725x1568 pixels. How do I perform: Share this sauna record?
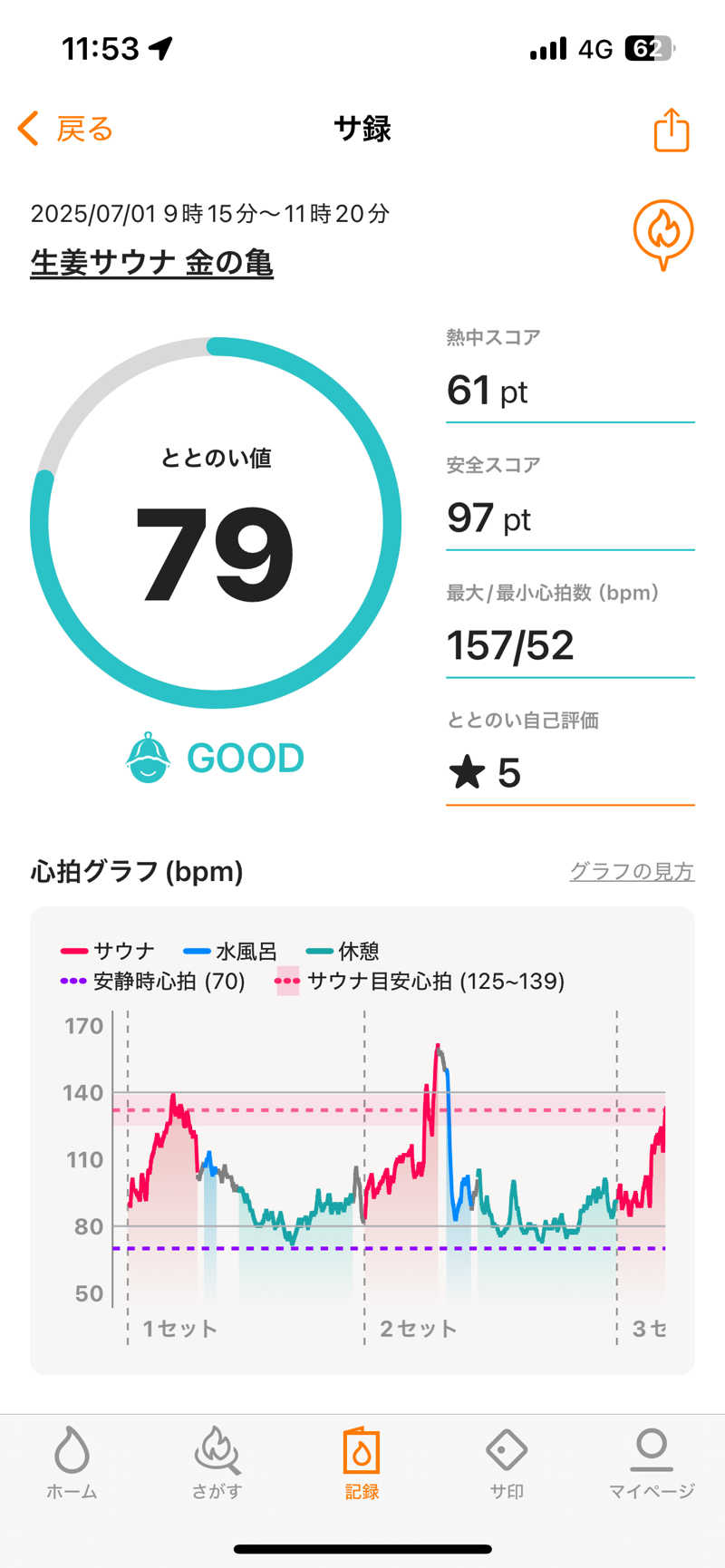click(671, 130)
